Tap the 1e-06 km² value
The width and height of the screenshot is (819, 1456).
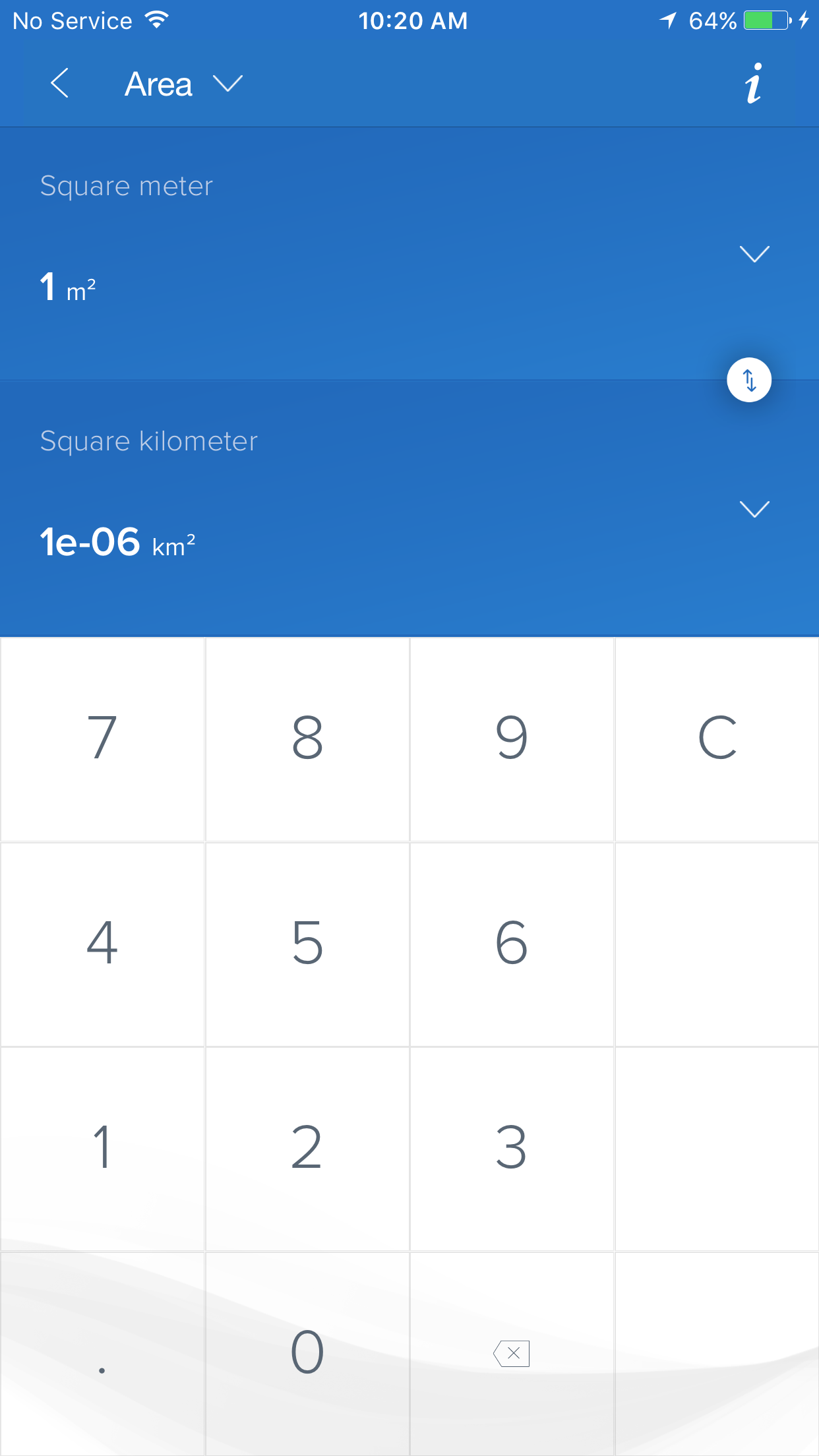pos(119,541)
